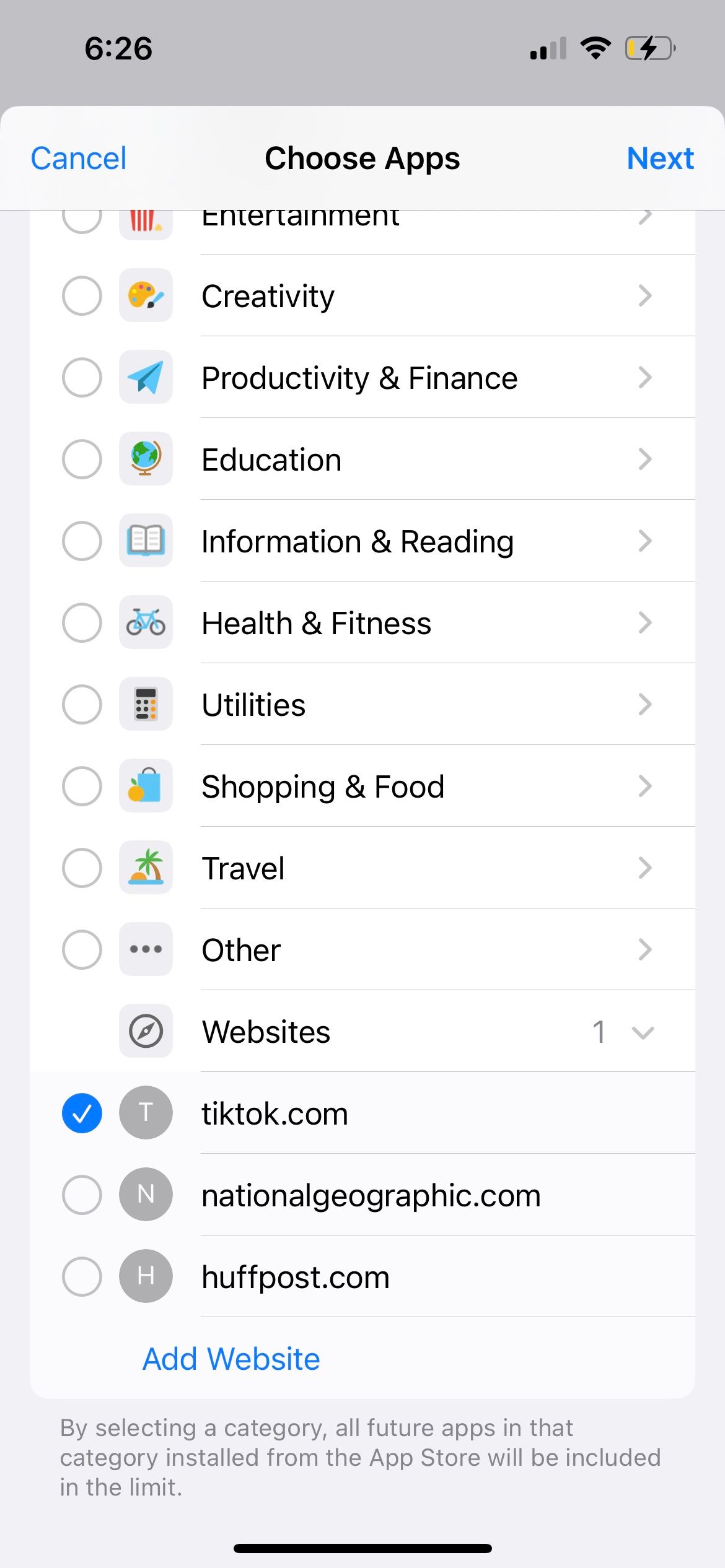Select the Other category checkbox
Screen dimensions: 725x1568
82,950
